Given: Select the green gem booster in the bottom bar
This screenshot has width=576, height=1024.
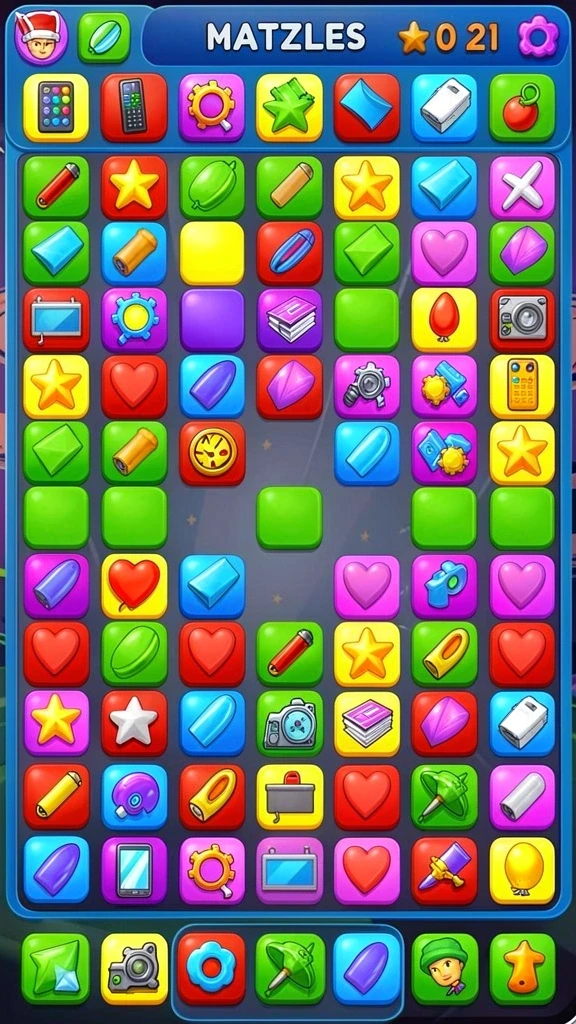Looking at the screenshot, I should click(x=56, y=968).
